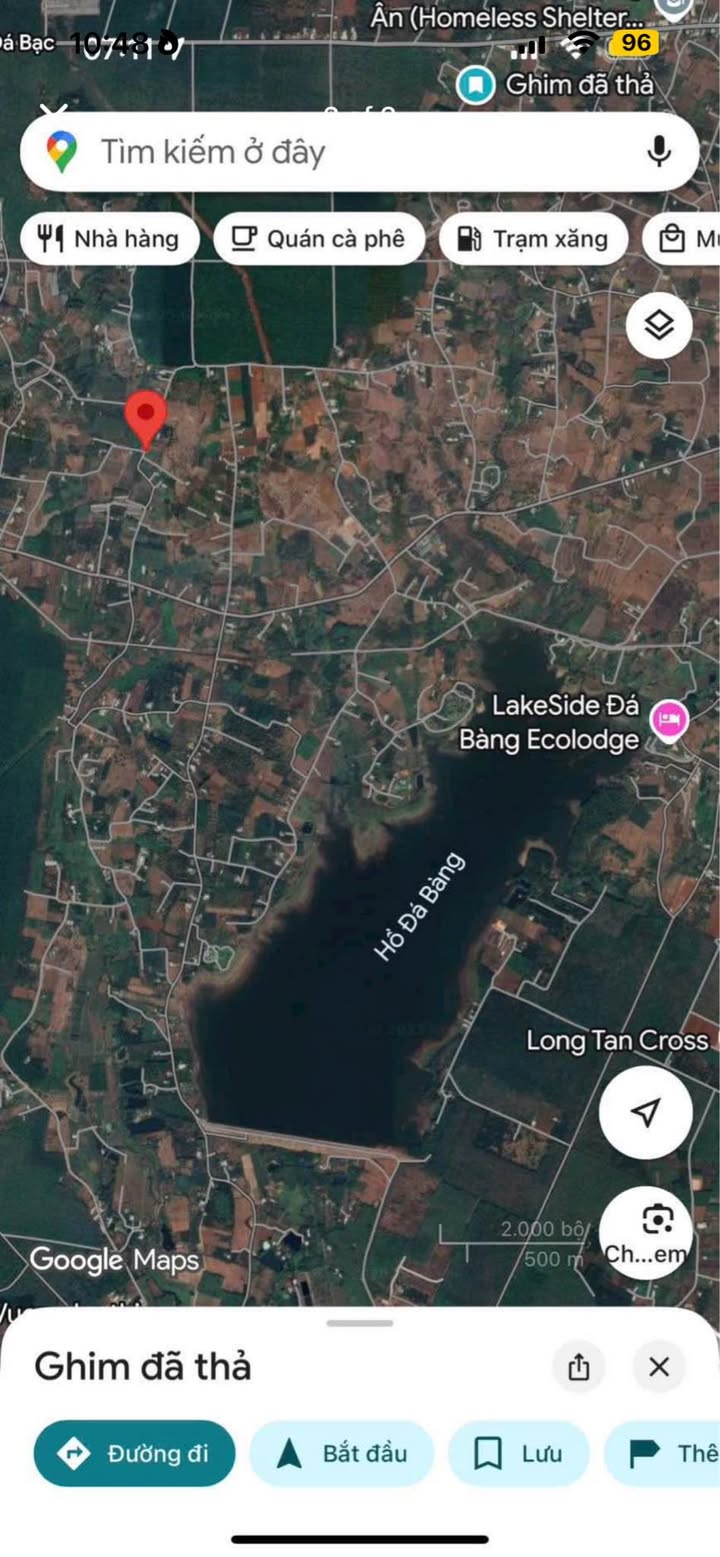This screenshot has height=1557, width=720.
Task: Get directions with Đường đi
Action: [134, 1453]
